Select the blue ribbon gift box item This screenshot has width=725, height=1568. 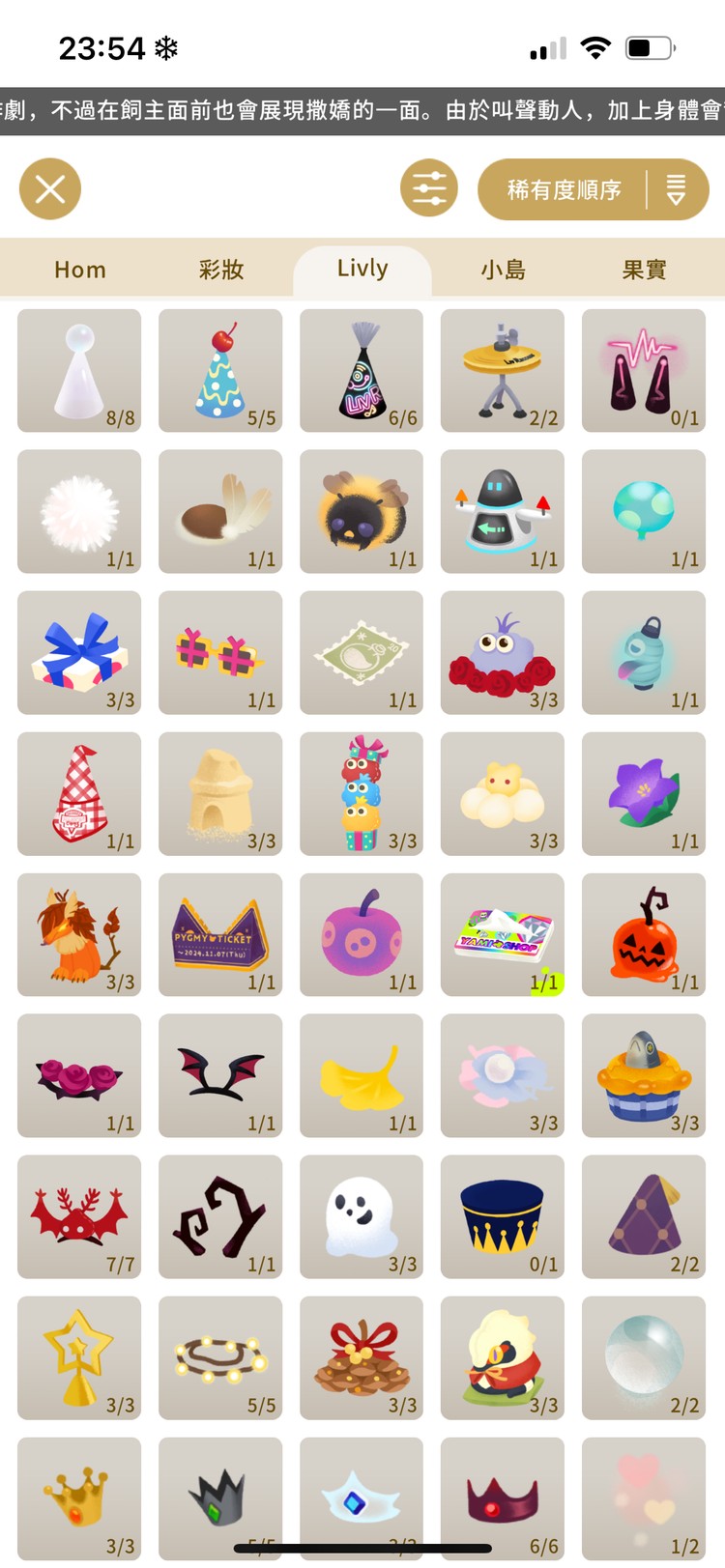click(79, 653)
